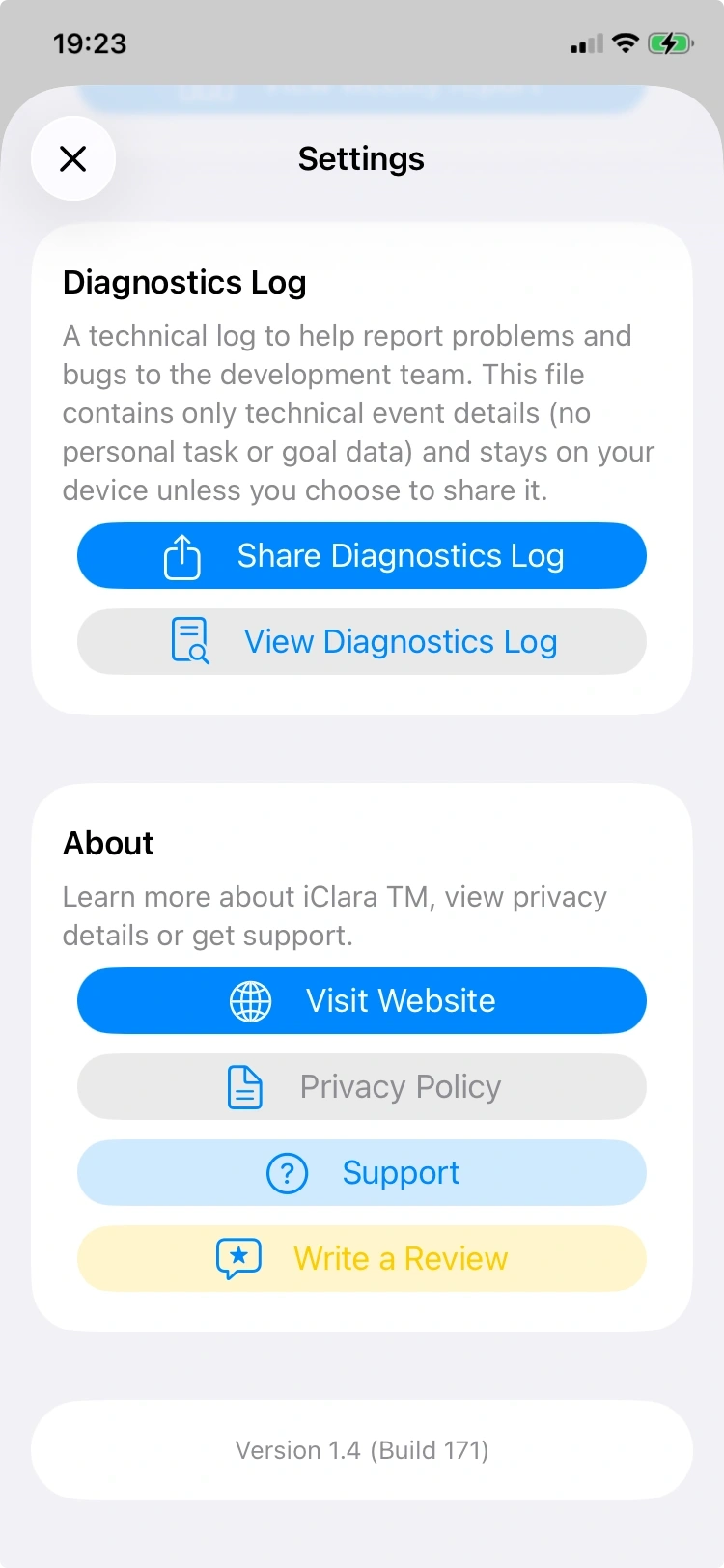Tap the Wi-Fi icon in the status bar
Image resolution: width=724 pixels, height=1568 pixels.
(624, 42)
